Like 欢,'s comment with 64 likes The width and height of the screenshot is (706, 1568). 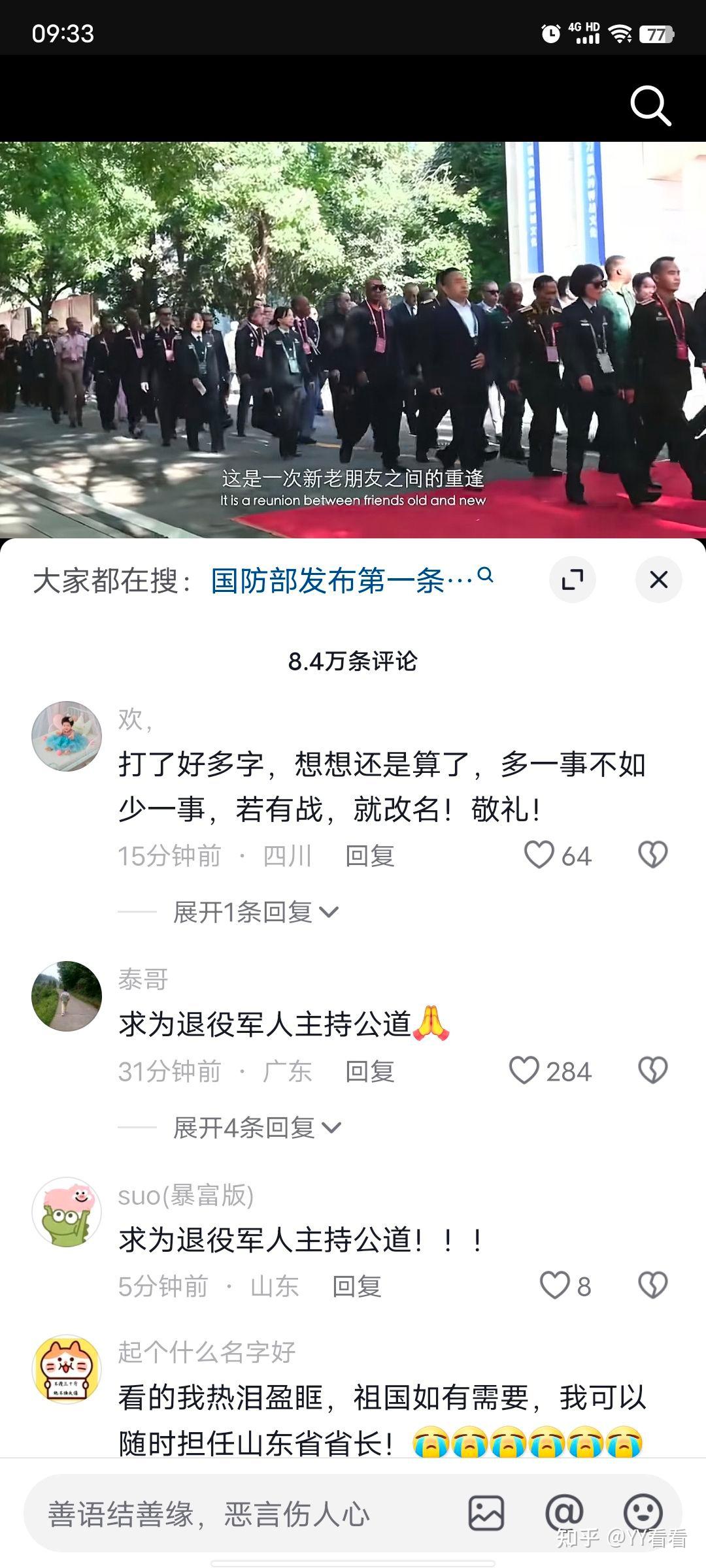pos(540,855)
